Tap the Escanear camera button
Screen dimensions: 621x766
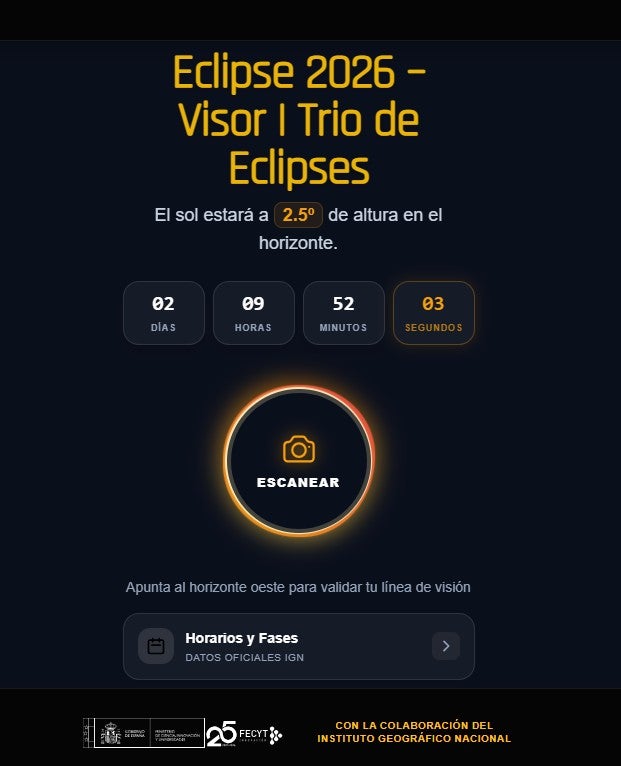pyautogui.click(x=299, y=461)
